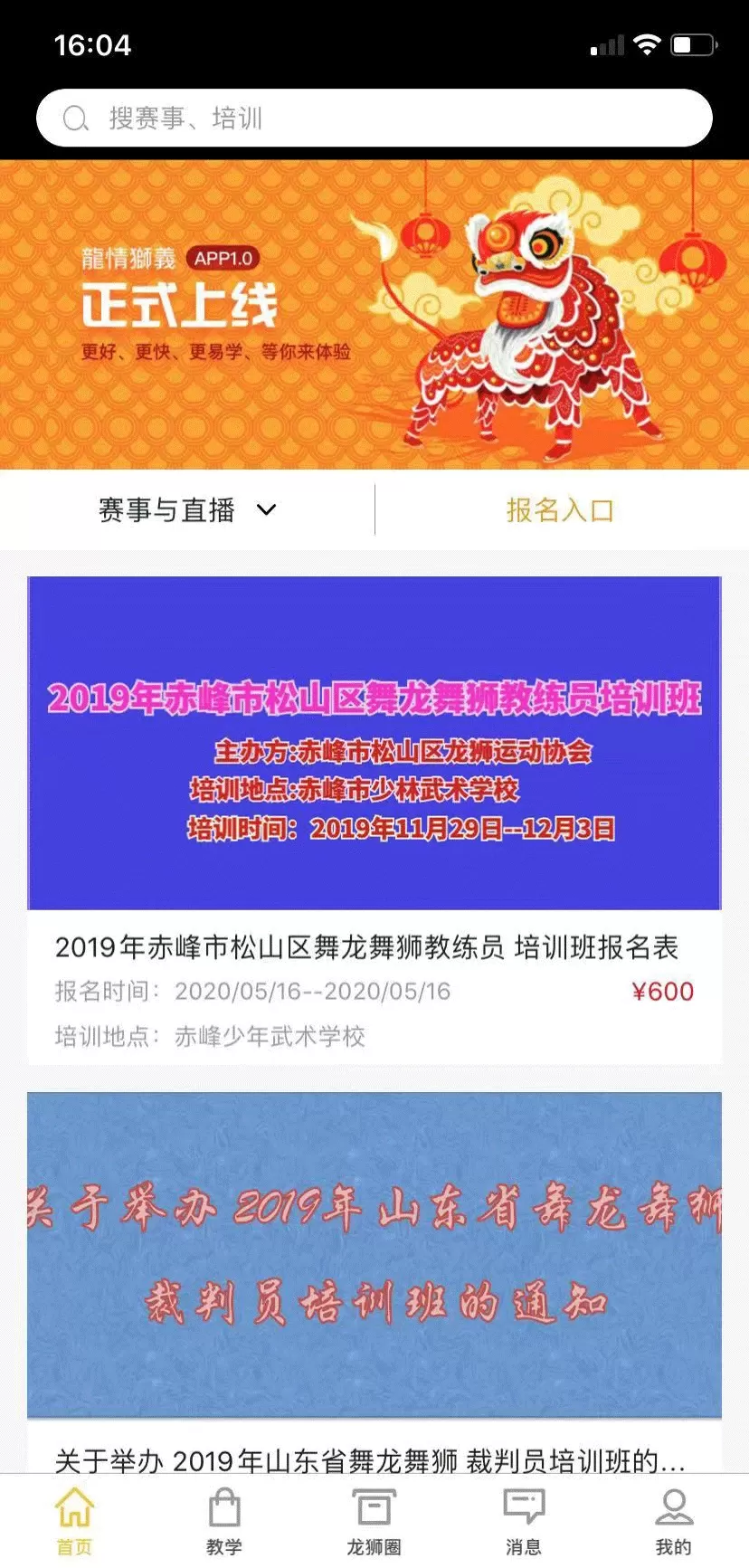Expand the 赛事与直播 dropdown
The image size is (749, 1568).
click(x=187, y=510)
